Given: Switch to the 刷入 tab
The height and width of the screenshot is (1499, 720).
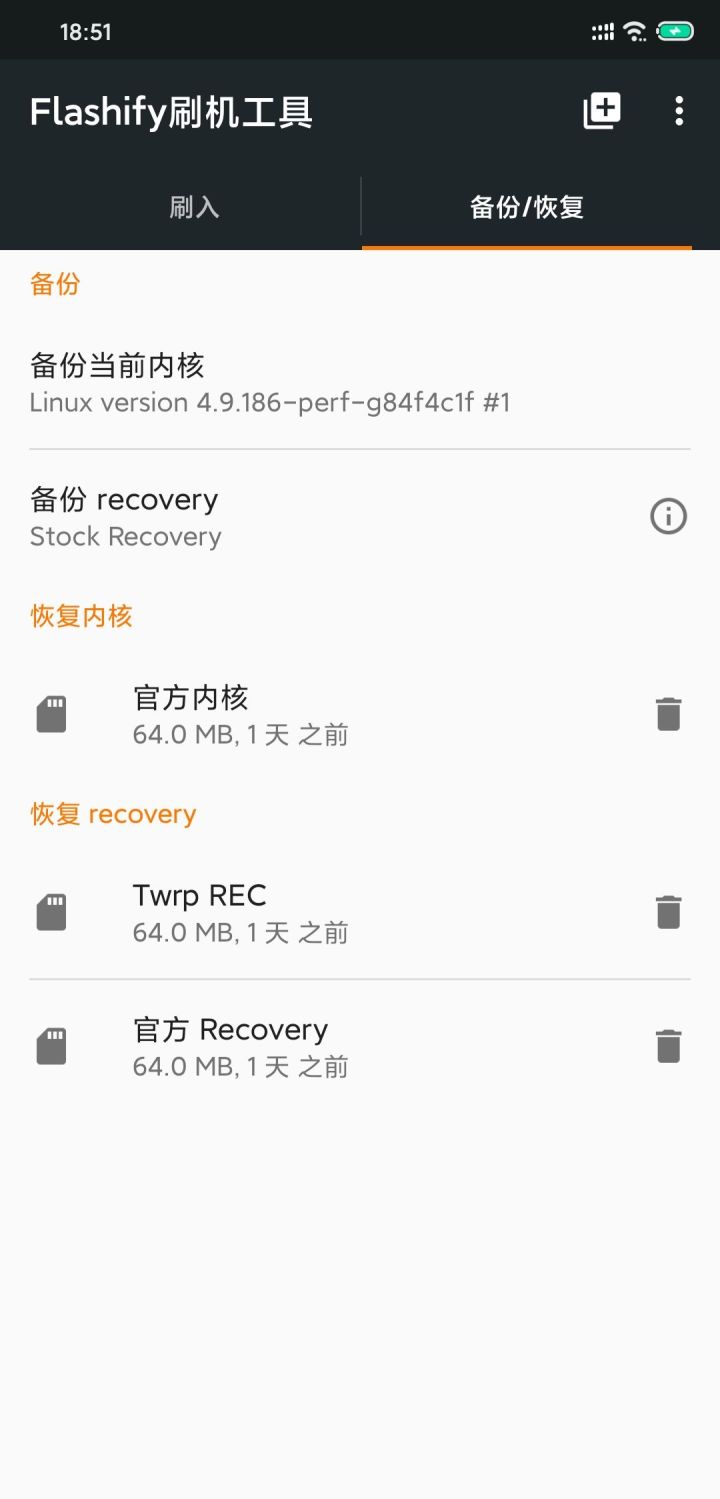Looking at the screenshot, I should click(x=194, y=208).
